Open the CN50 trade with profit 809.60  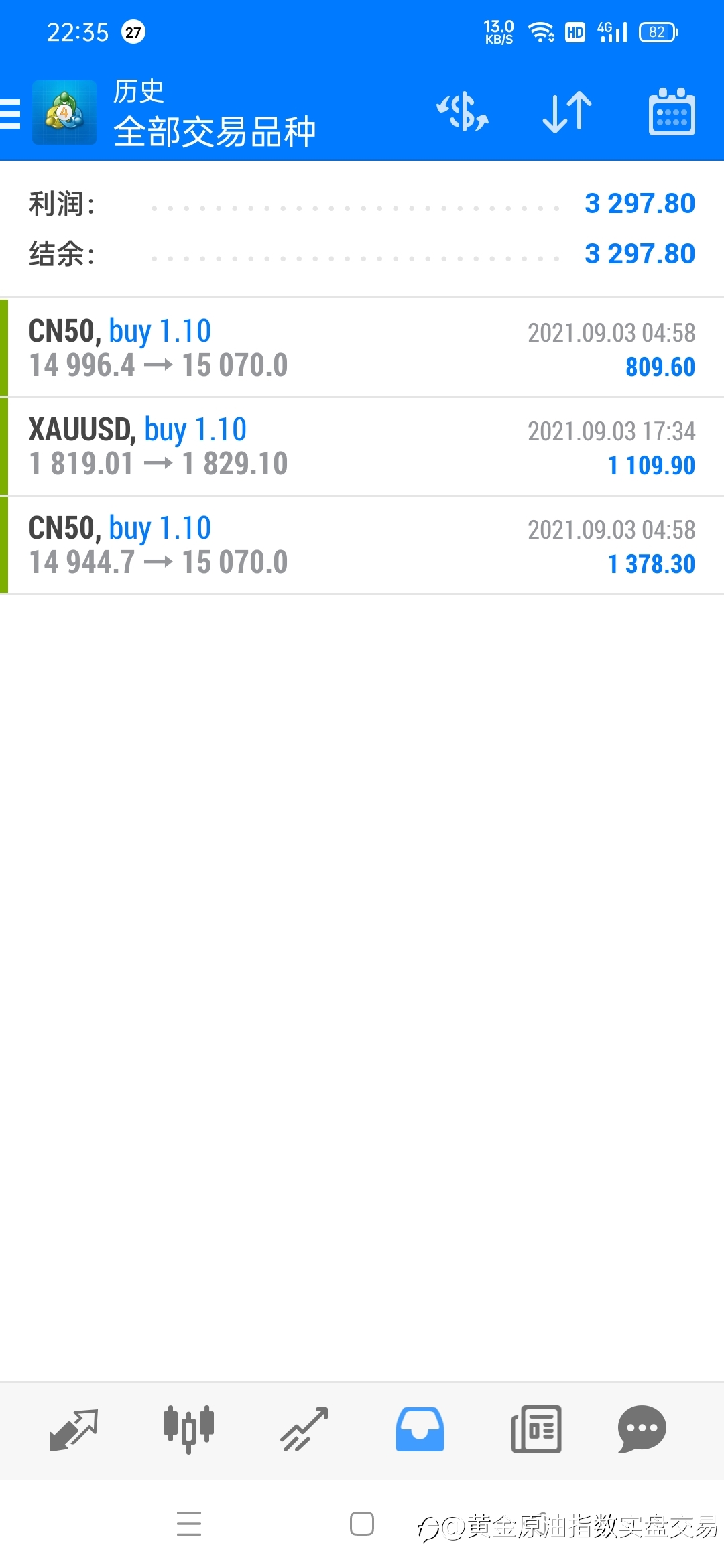point(362,348)
